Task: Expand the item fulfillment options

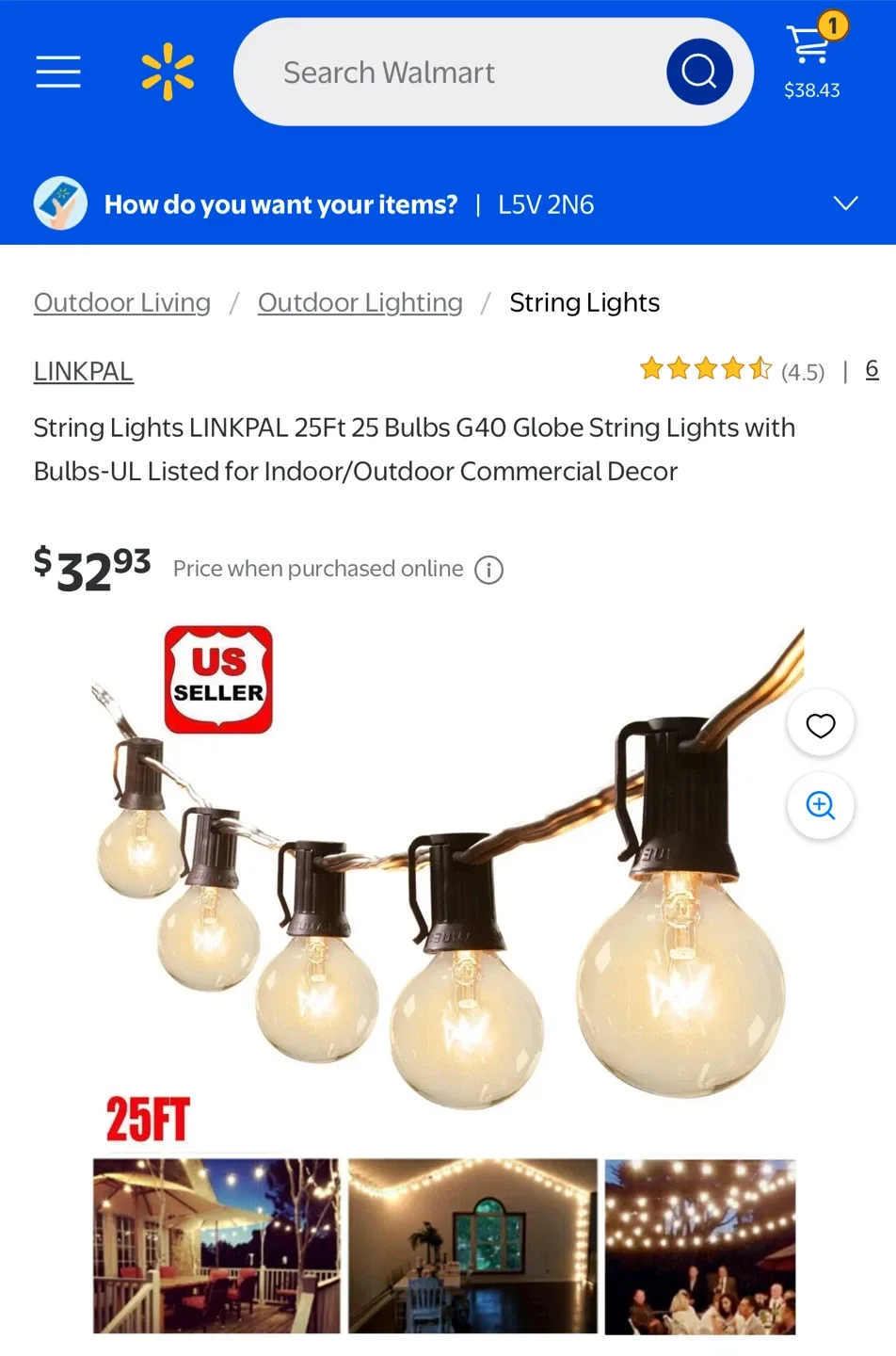Action: pos(845,202)
